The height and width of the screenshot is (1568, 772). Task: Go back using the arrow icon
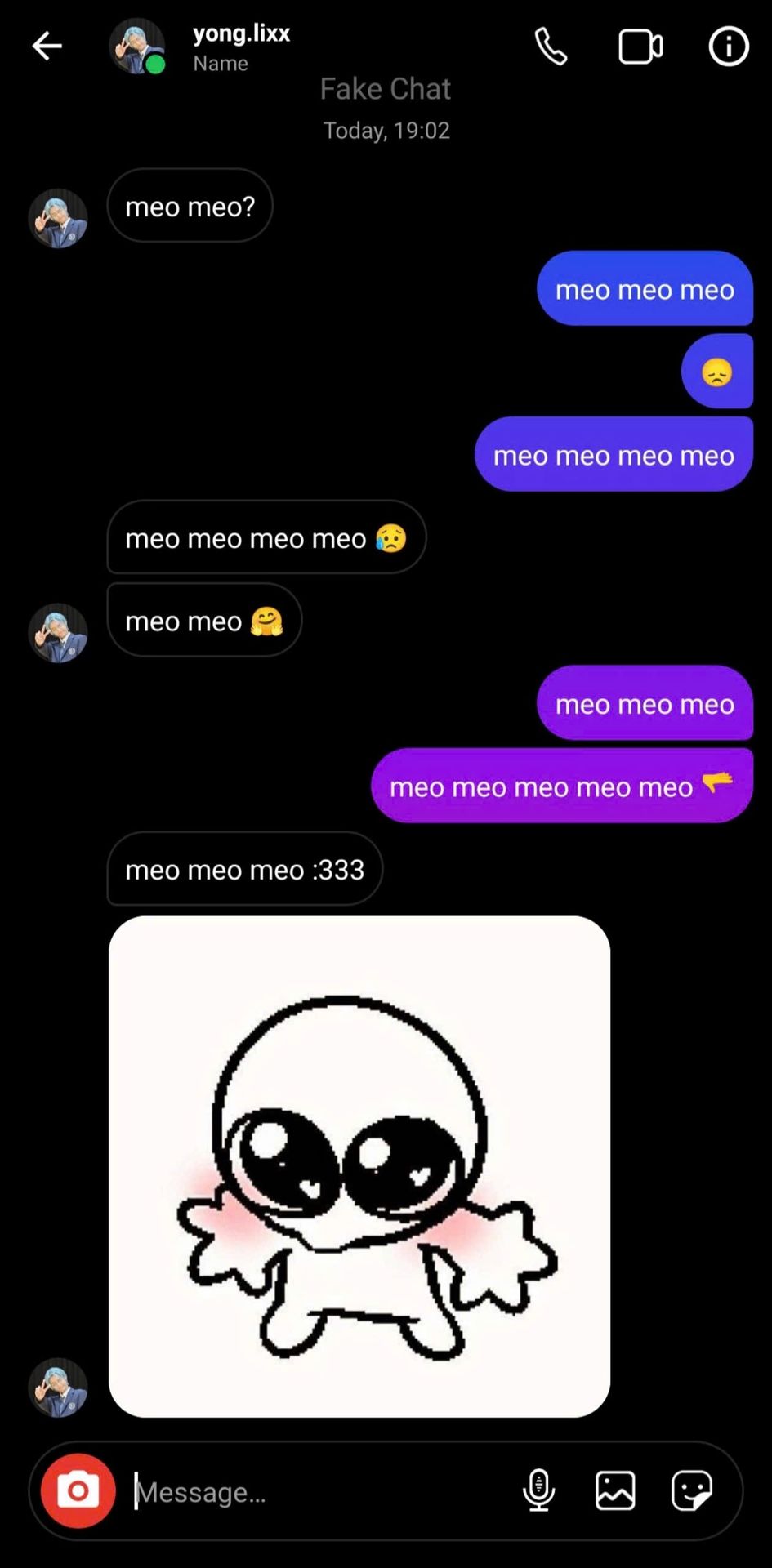pyautogui.click(x=47, y=46)
